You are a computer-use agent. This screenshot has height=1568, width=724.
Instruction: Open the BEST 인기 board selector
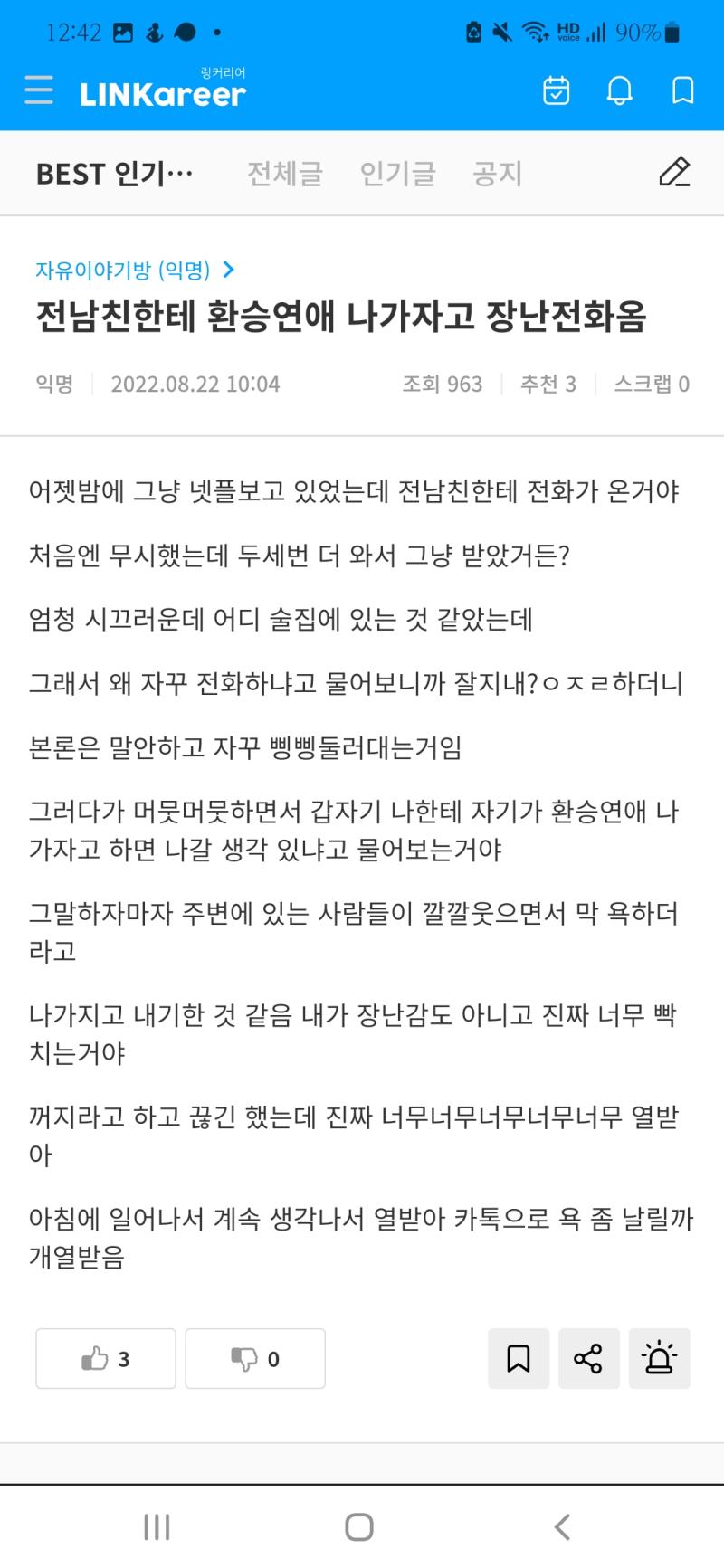click(115, 174)
